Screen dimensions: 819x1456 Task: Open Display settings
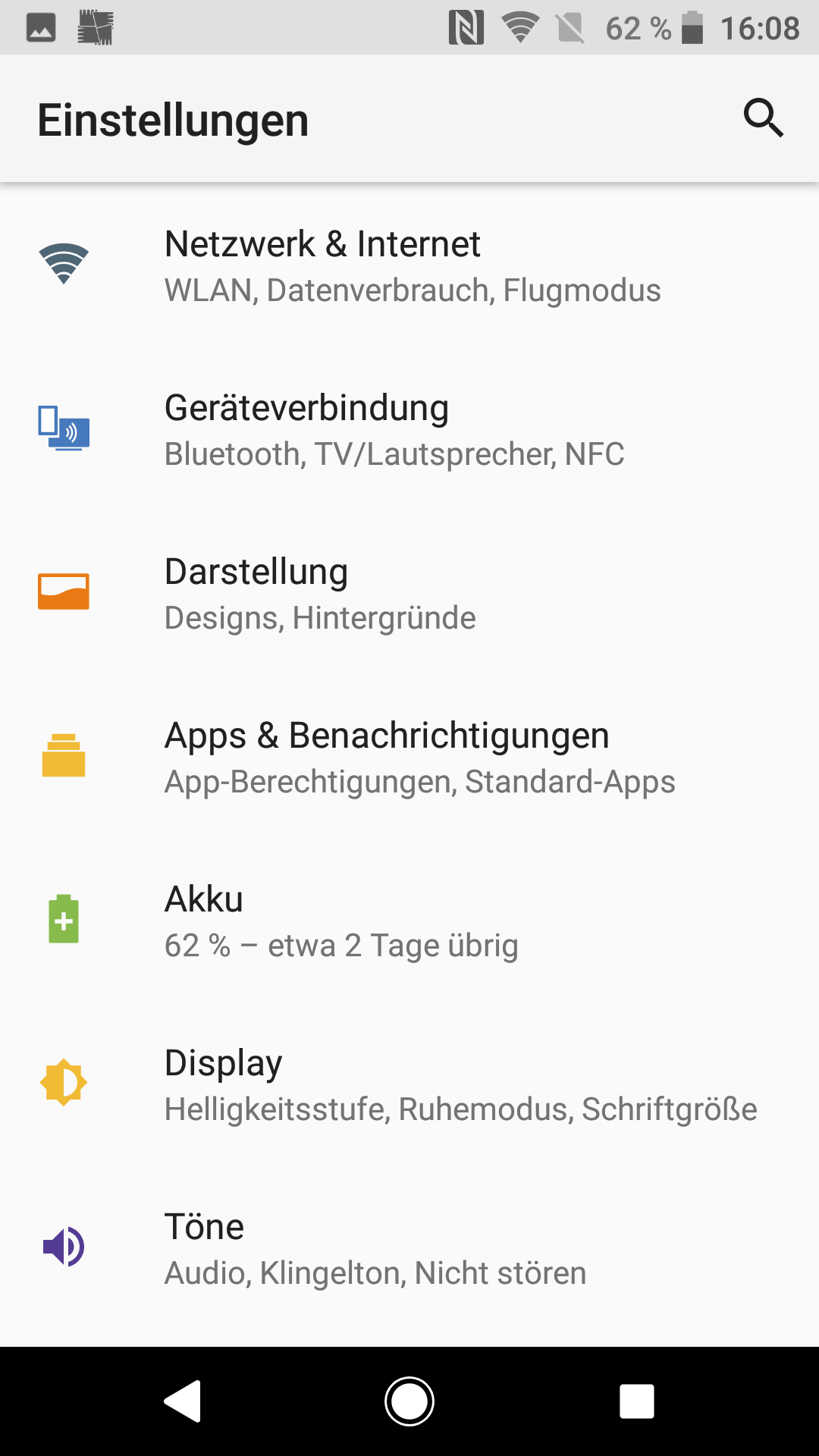tap(409, 1084)
